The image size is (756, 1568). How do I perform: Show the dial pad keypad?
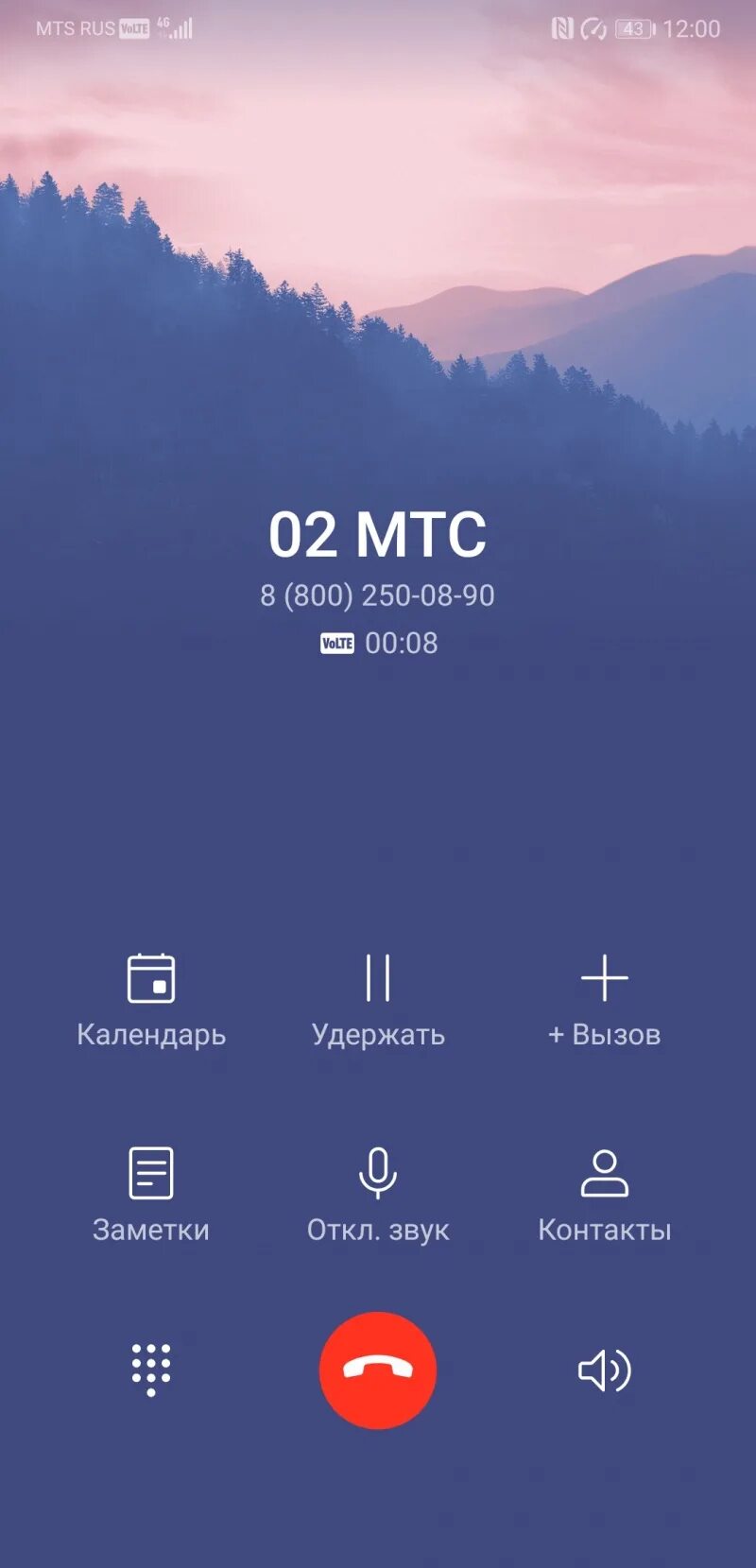[151, 1370]
